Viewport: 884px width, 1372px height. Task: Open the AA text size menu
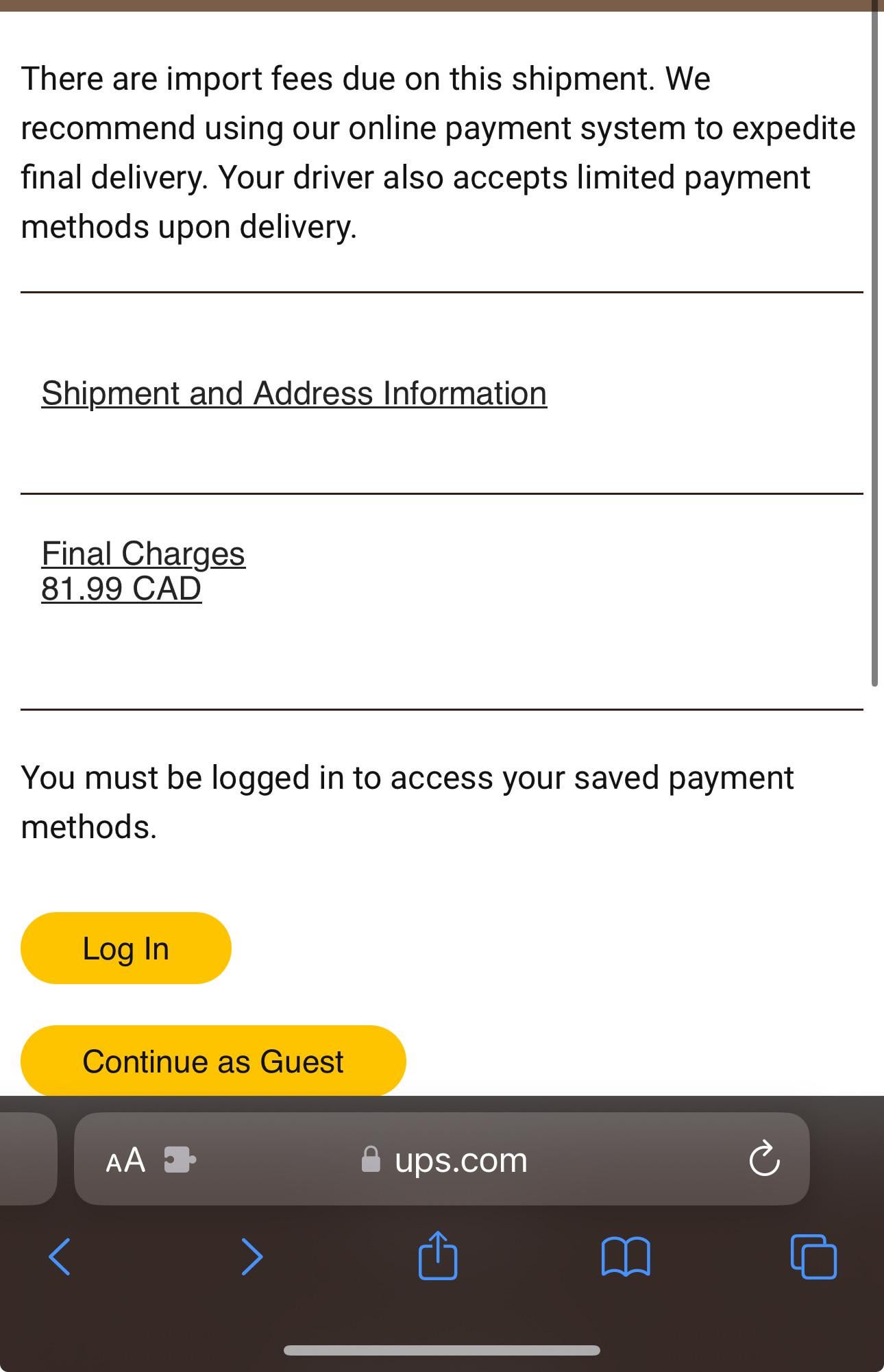[125, 1160]
